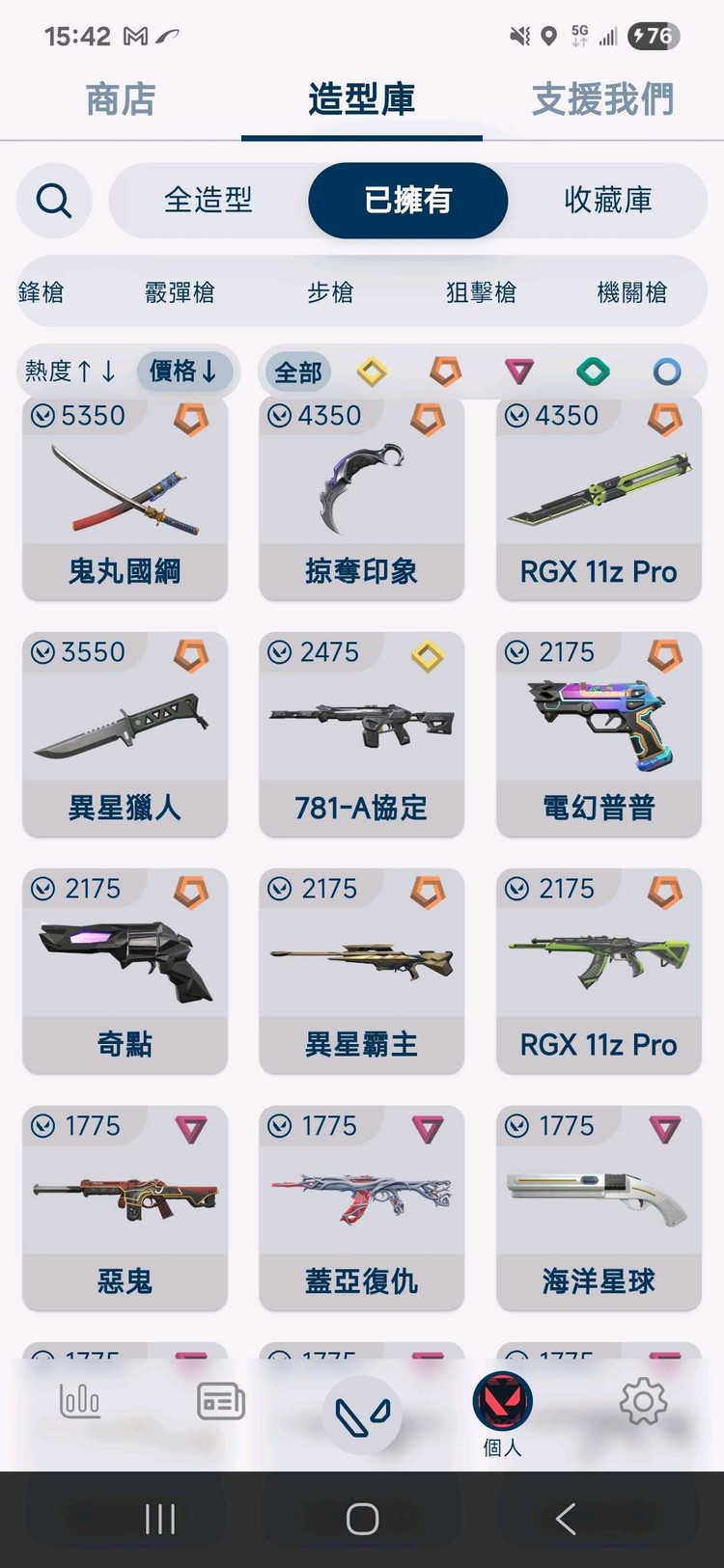This screenshot has width=724, height=1568.
Task: Change price sorting via 價格↓ control
Action: (x=184, y=372)
